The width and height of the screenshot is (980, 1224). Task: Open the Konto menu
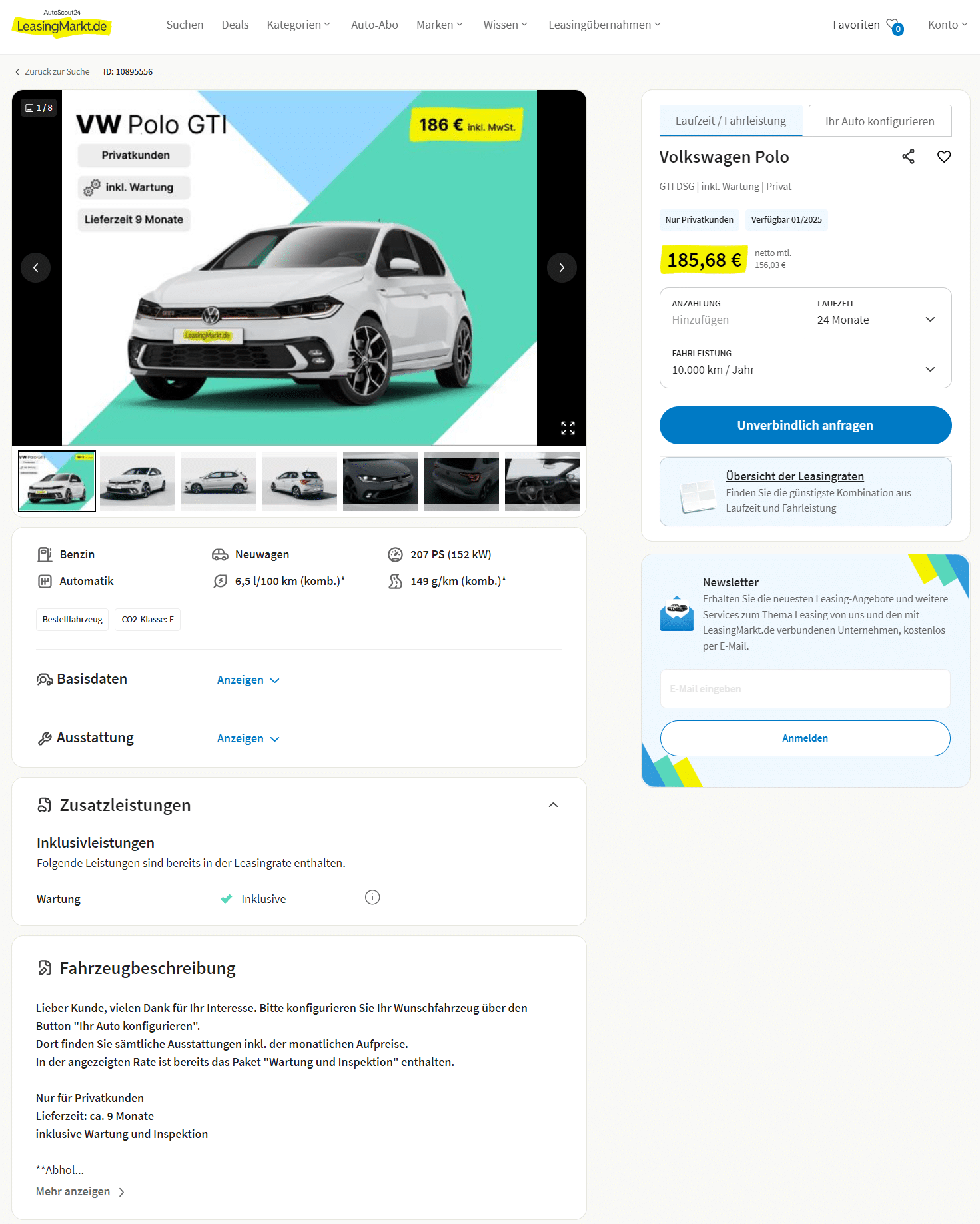(947, 25)
